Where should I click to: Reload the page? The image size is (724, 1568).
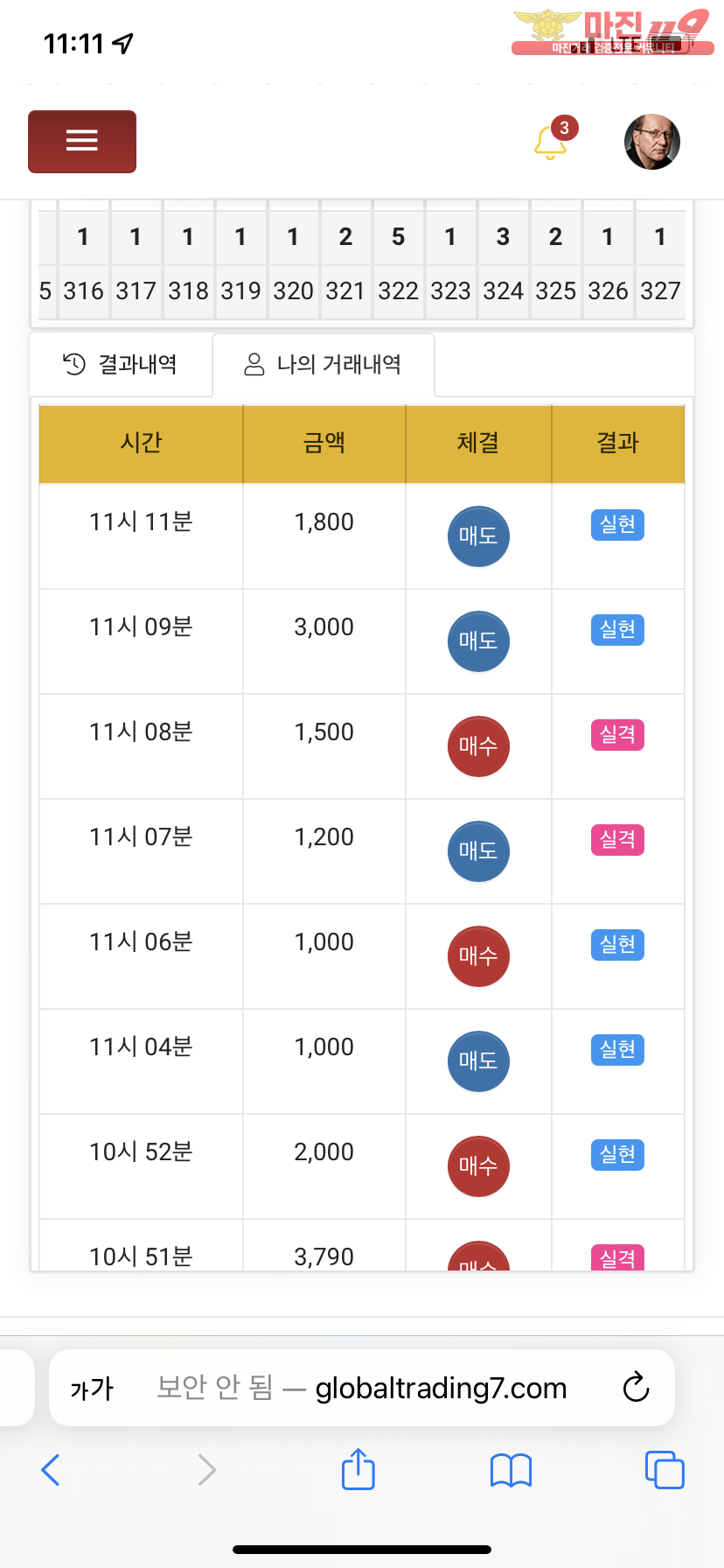click(636, 1387)
